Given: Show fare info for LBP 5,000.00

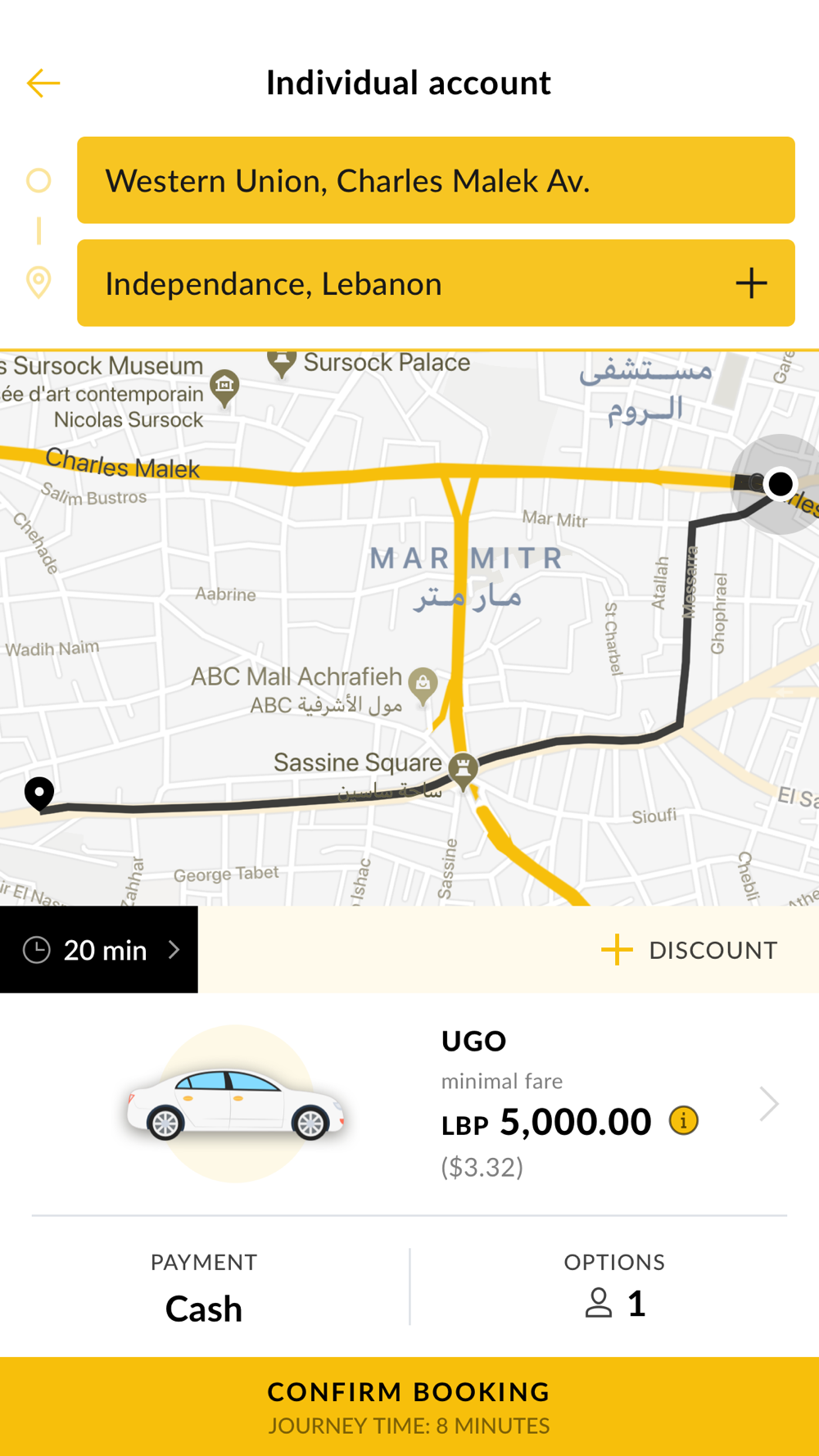Looking at the screenshot, I should point(684,1120).
